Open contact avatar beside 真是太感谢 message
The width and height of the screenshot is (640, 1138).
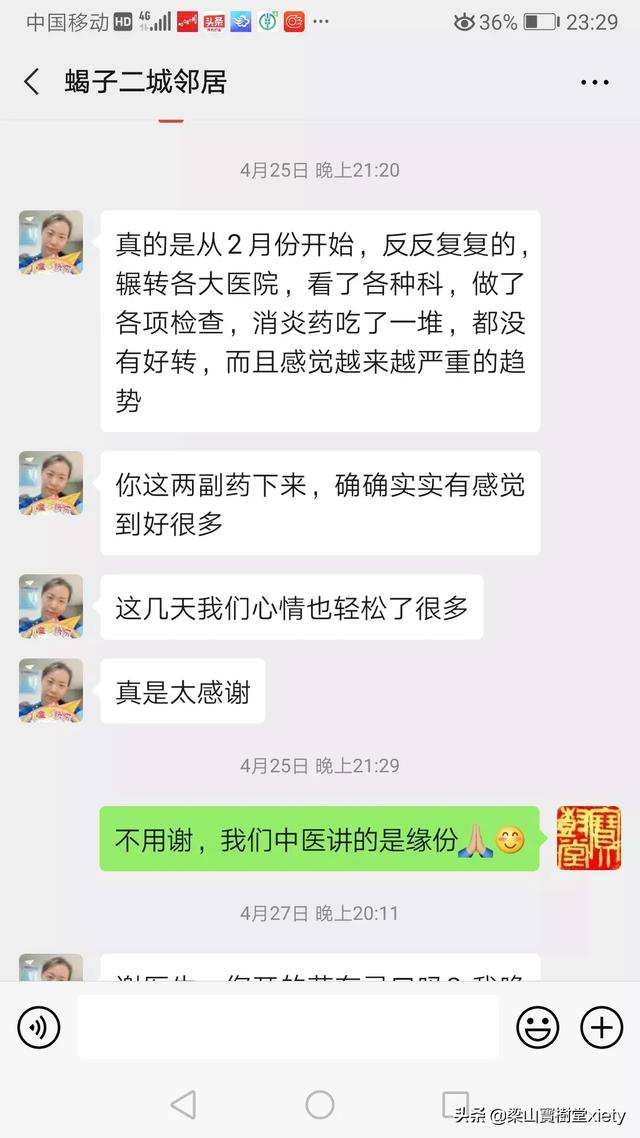click(x=51, y=690)
